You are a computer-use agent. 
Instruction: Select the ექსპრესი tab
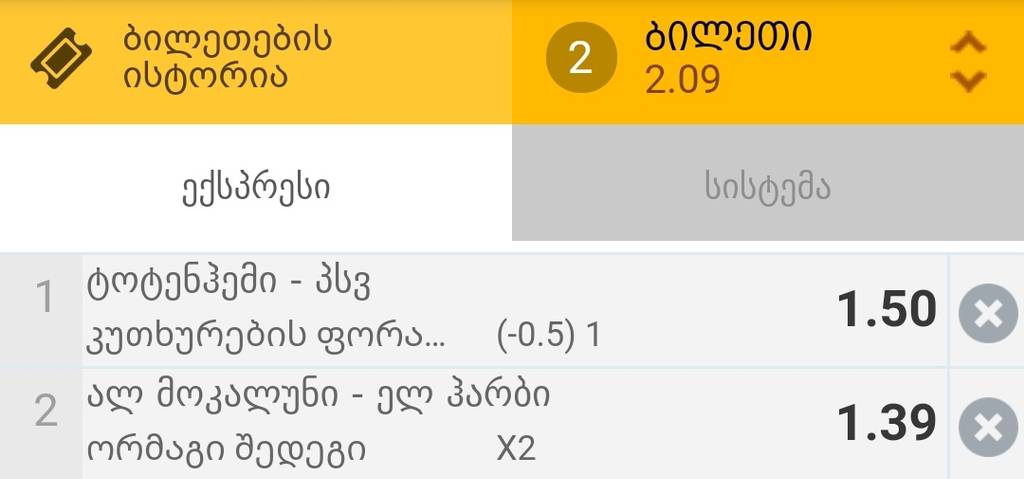(x=256, y=187)
